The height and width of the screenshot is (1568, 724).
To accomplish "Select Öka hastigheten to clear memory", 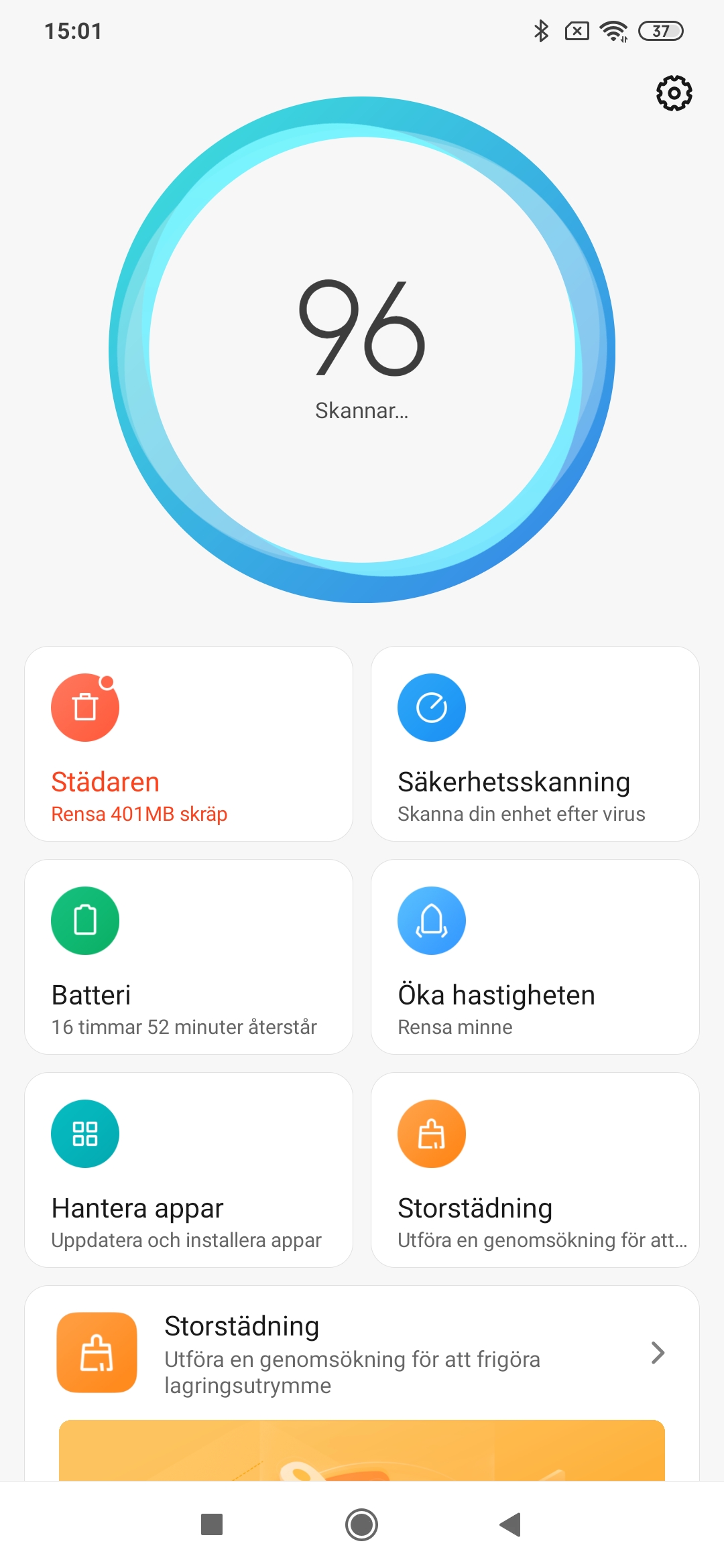I will coord(535,957).
